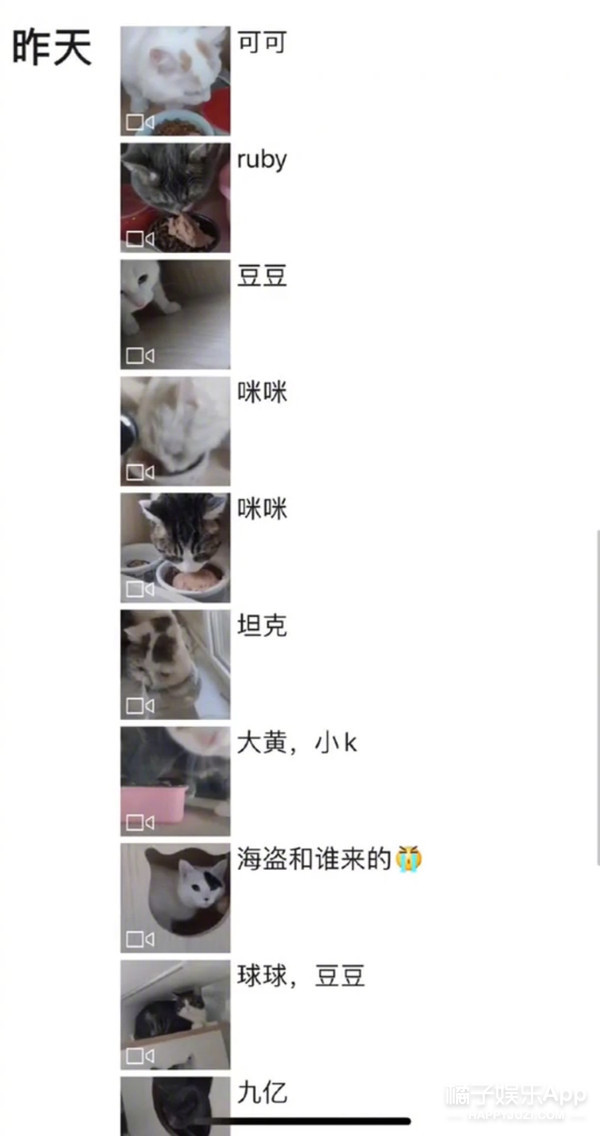Open the 九亿 video post
Image resolution: width=600 pixels, height=1136 pixels.
click(175, 1105)
